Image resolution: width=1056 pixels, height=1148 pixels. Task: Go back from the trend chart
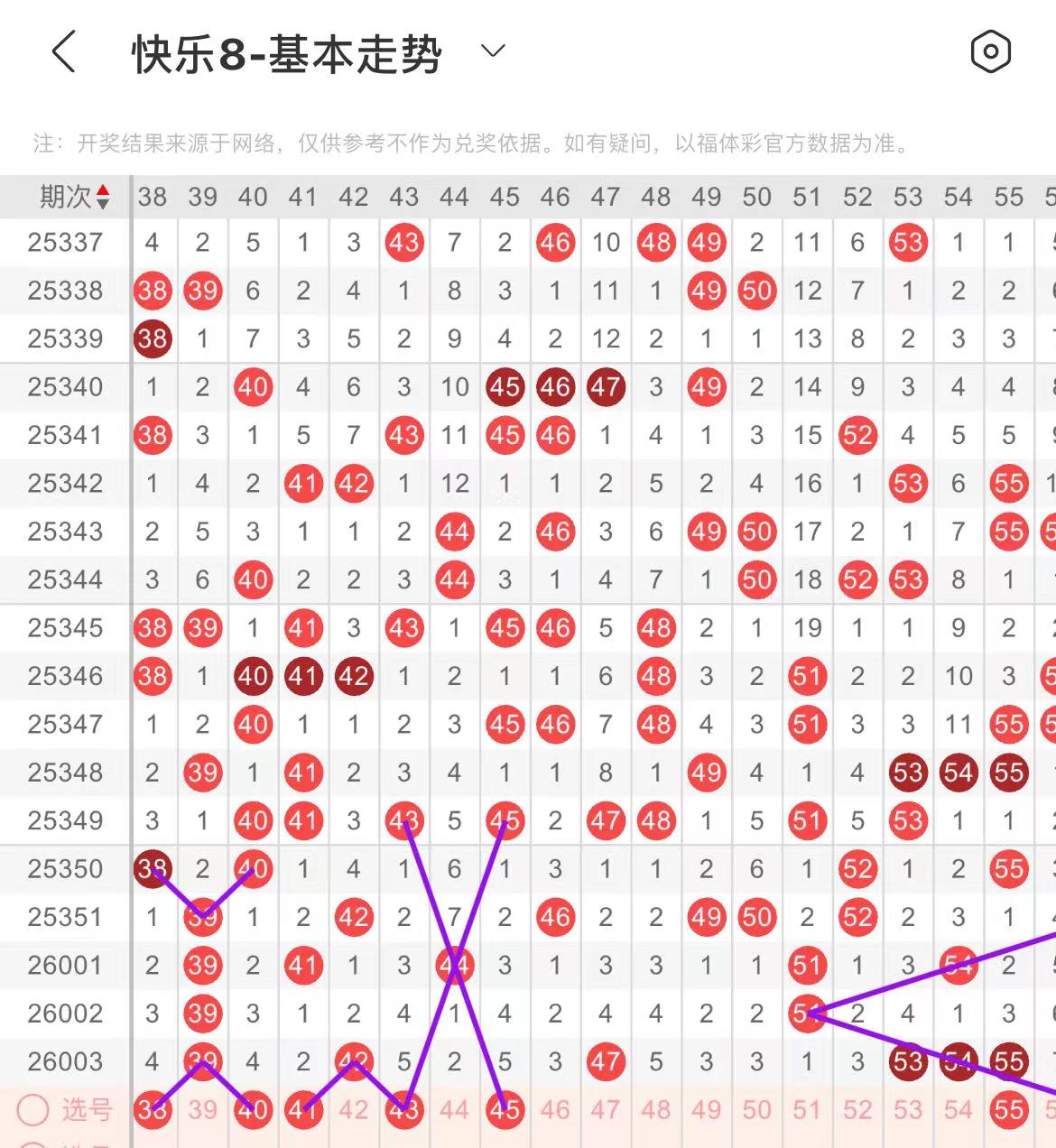(63, 52)
